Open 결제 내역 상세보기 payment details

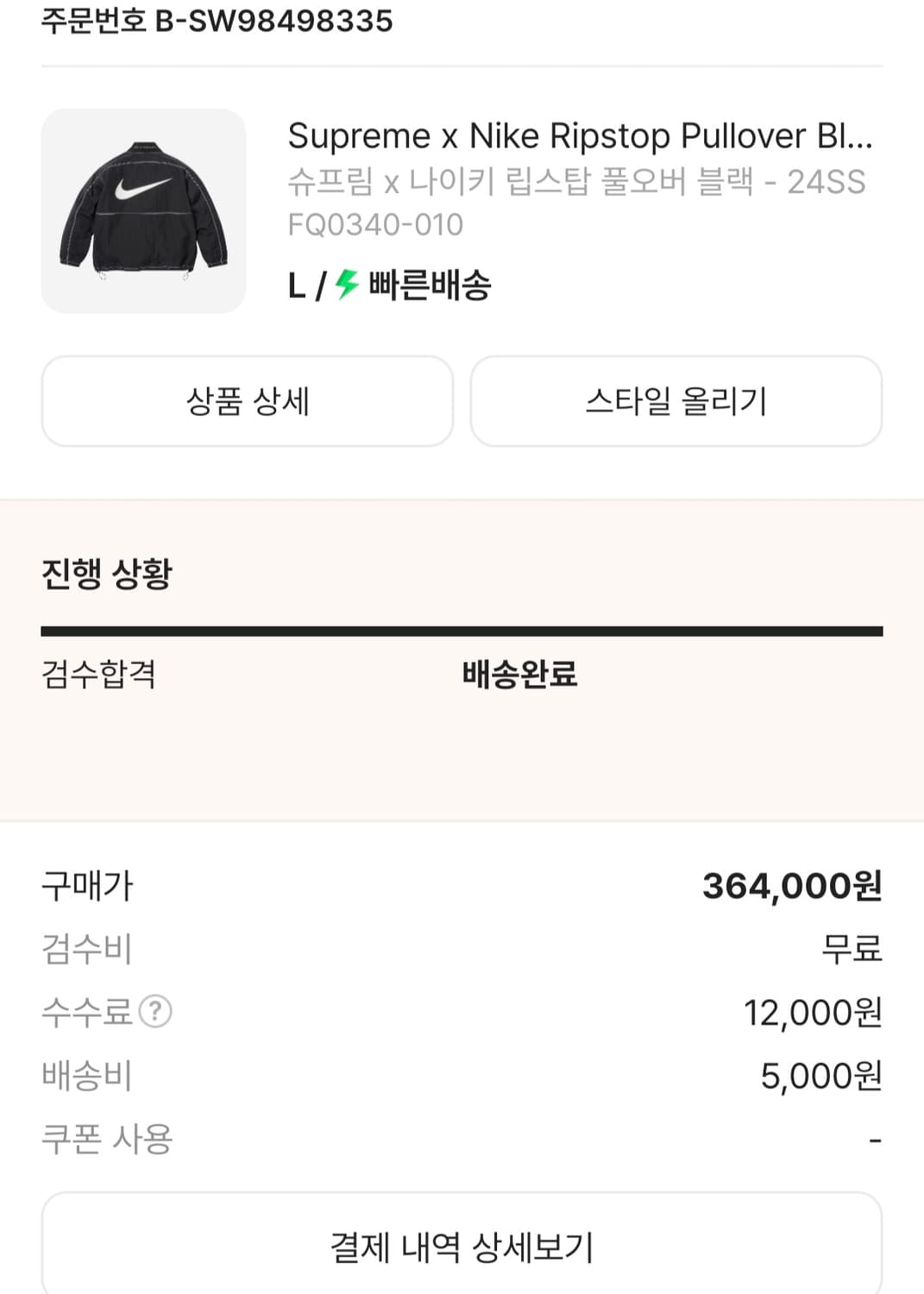click(462, 1244)
